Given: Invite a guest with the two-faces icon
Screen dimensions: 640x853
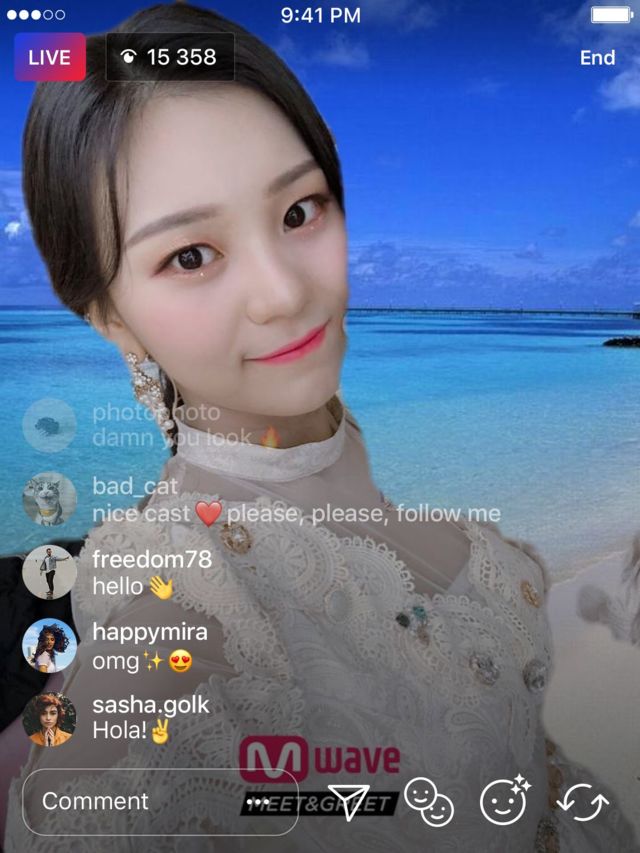Looking at the screenshot, I should coord(429,801).
